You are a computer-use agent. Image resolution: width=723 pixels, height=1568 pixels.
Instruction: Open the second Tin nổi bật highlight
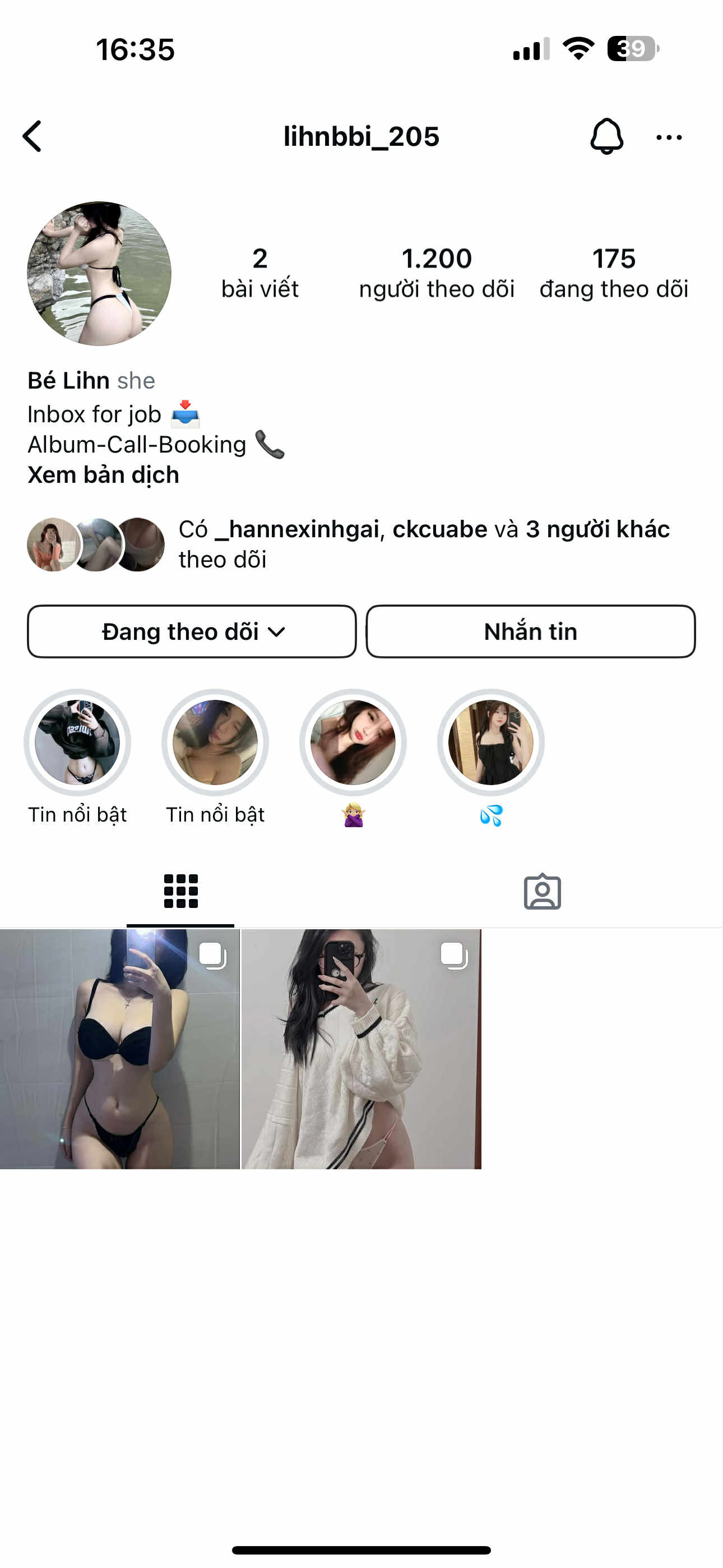click(x=215, y=743)
